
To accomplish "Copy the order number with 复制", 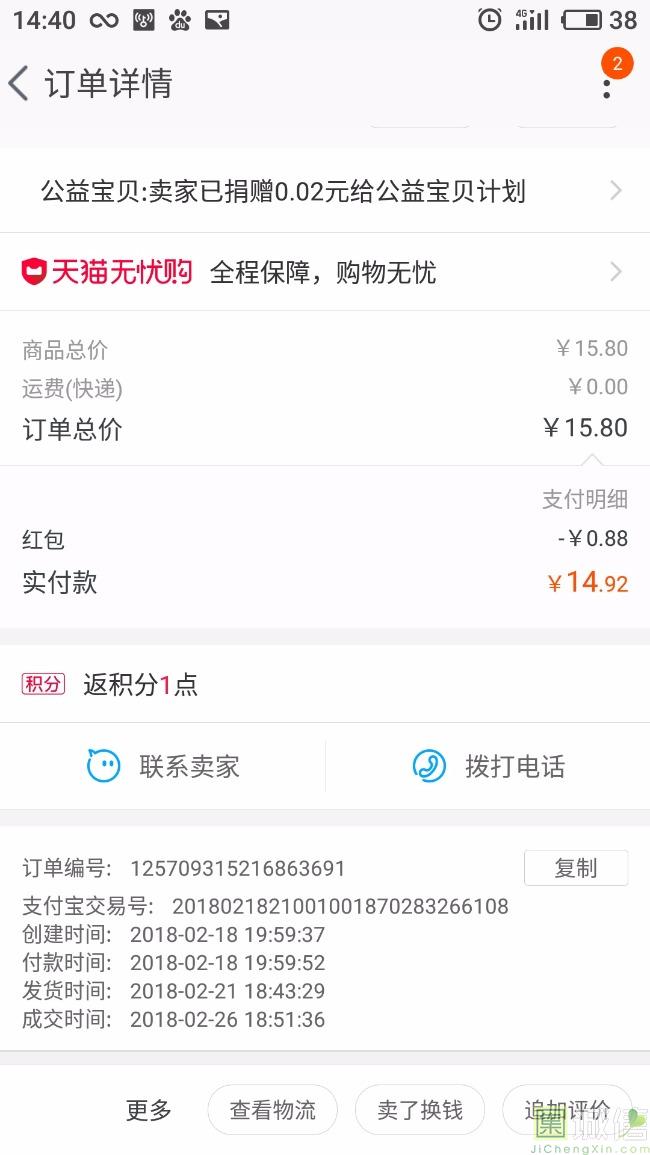I will coord(576,868).
